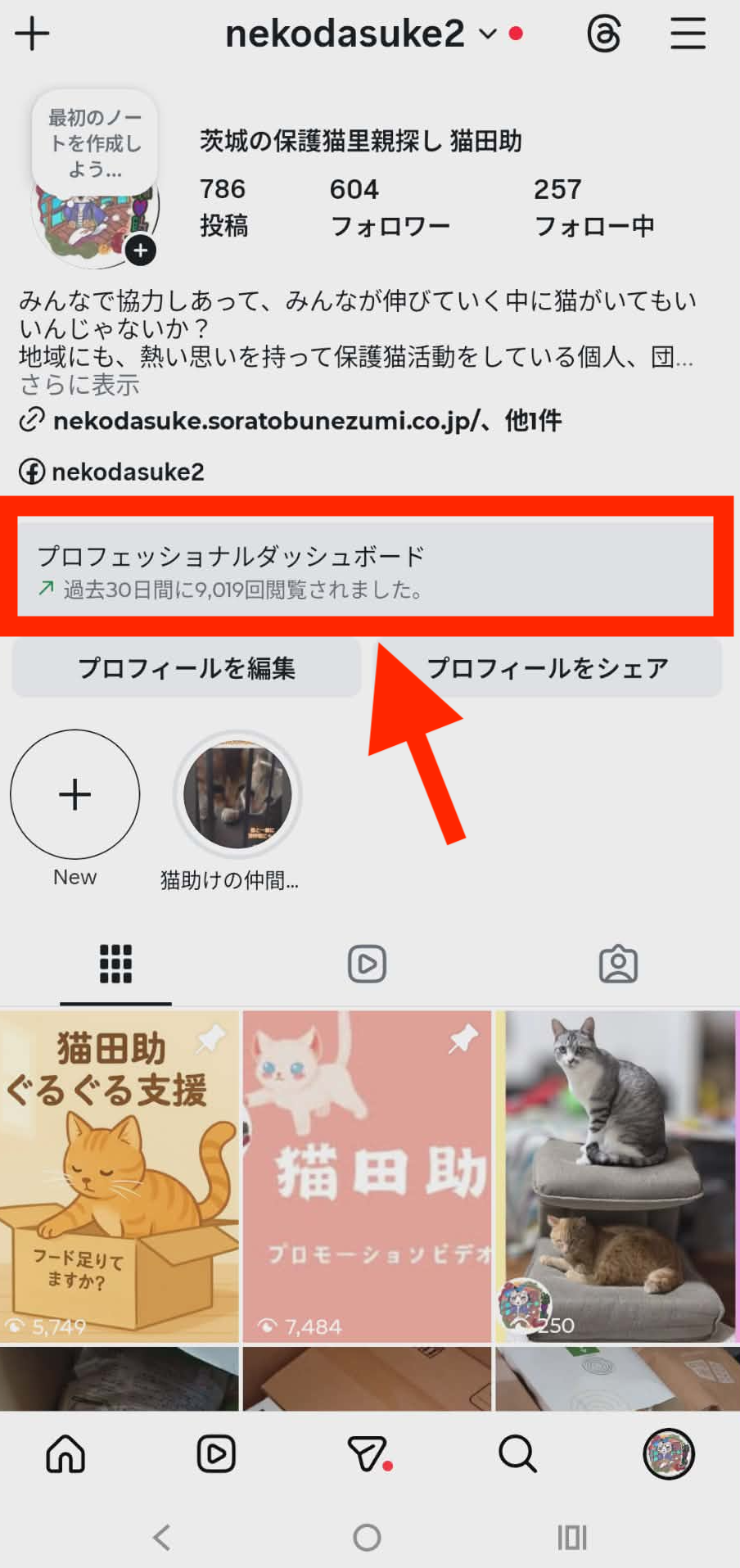This screenshot has width=740, height=1568.
Task: Tap プロフィールをシェア button
Action: click(547, 668)
